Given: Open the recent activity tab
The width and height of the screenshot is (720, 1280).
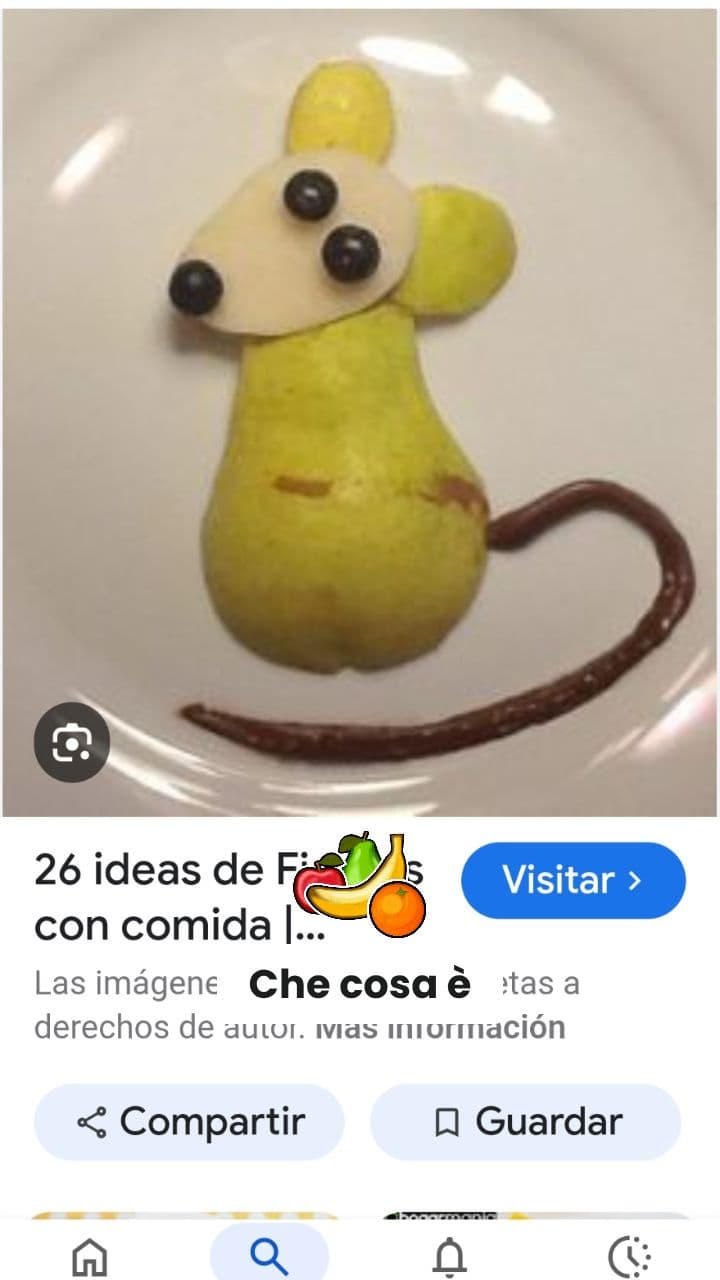Looking at the screenshot, I should [630, 1254].
